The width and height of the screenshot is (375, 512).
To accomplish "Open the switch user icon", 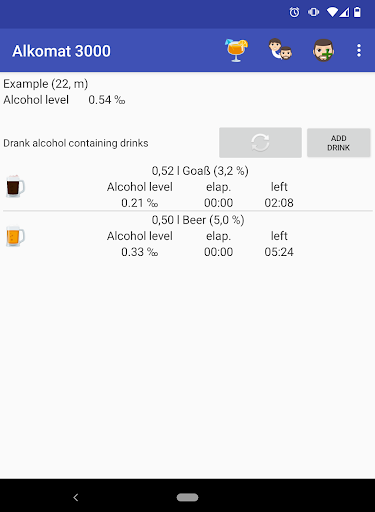I will [280, 50].
